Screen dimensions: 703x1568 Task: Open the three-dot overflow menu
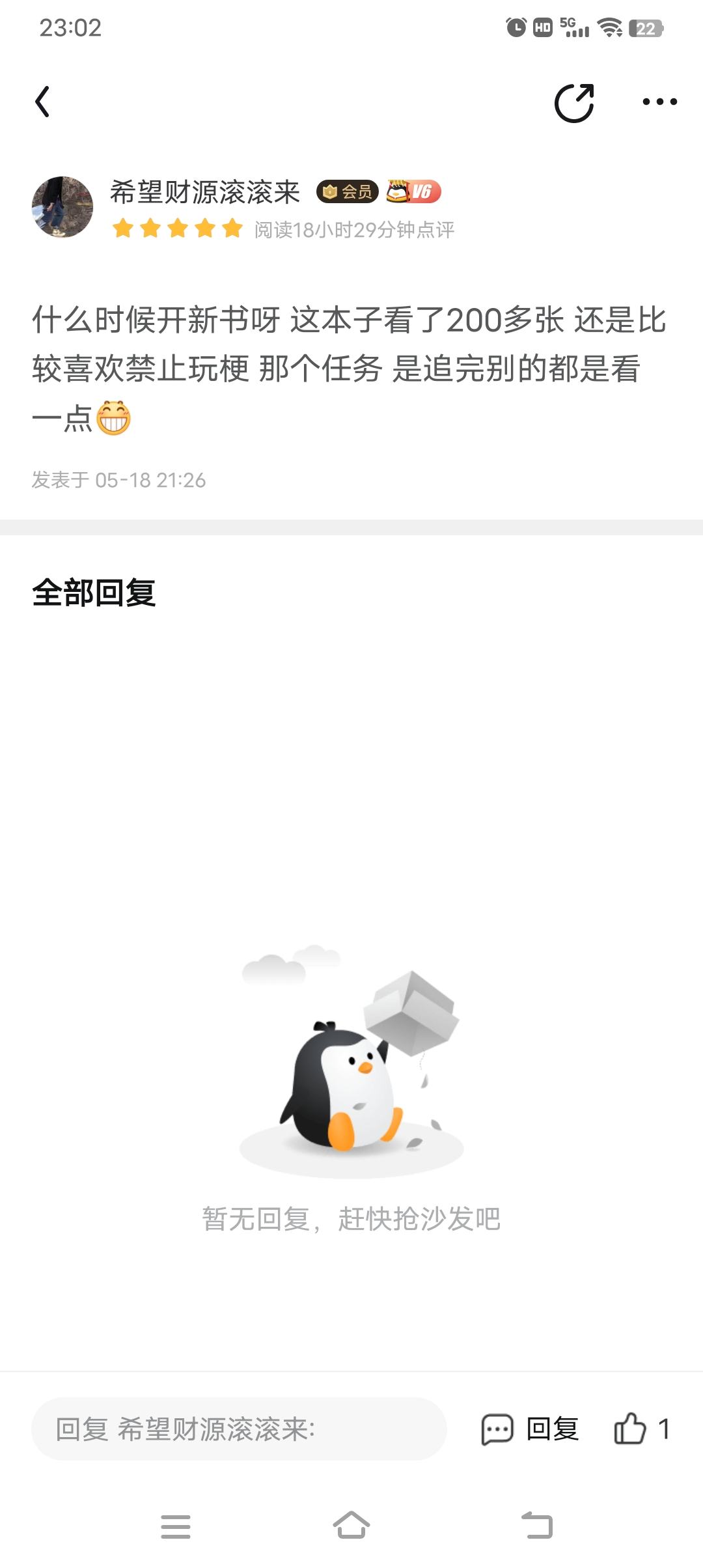pyautogui.click(x=659, y=102)
